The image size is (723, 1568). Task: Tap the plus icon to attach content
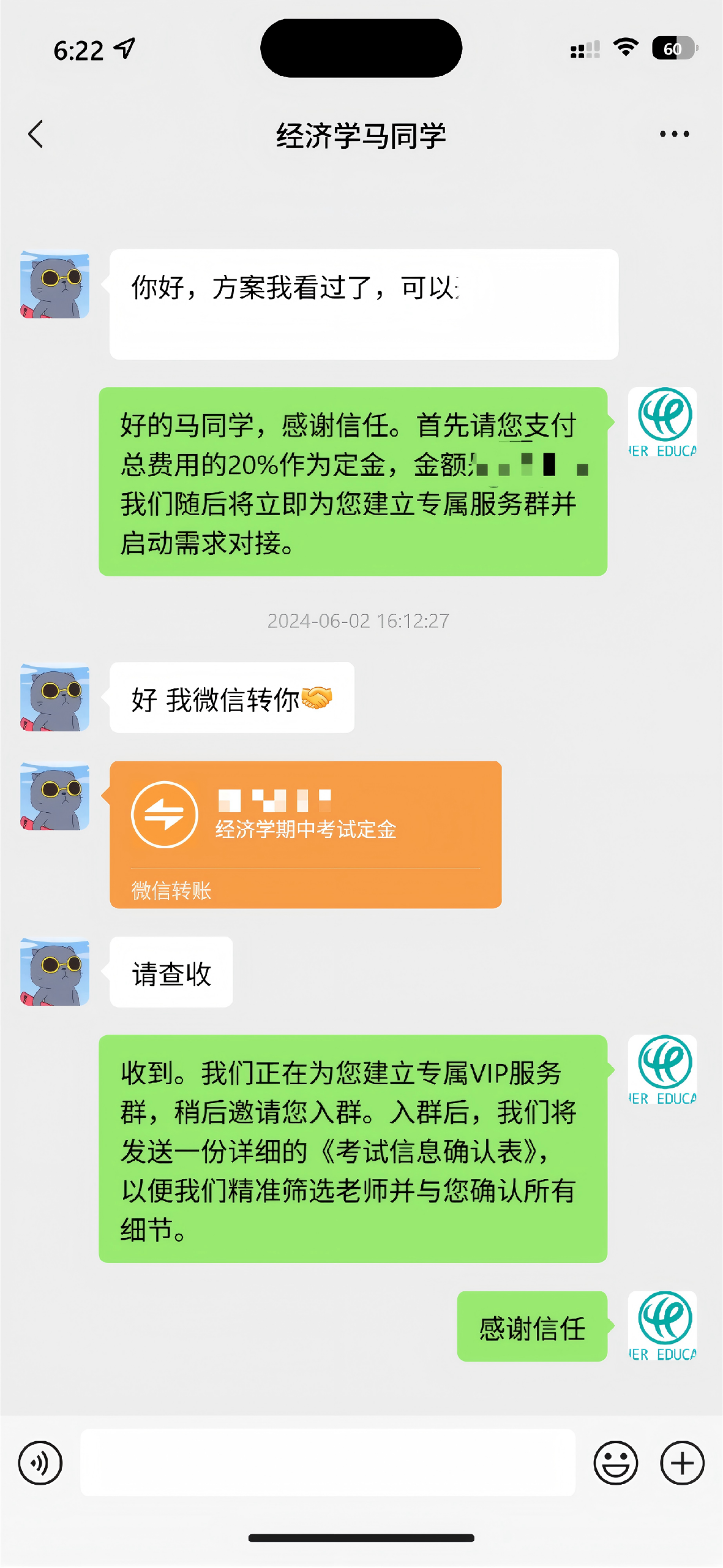pos(681,1463)
